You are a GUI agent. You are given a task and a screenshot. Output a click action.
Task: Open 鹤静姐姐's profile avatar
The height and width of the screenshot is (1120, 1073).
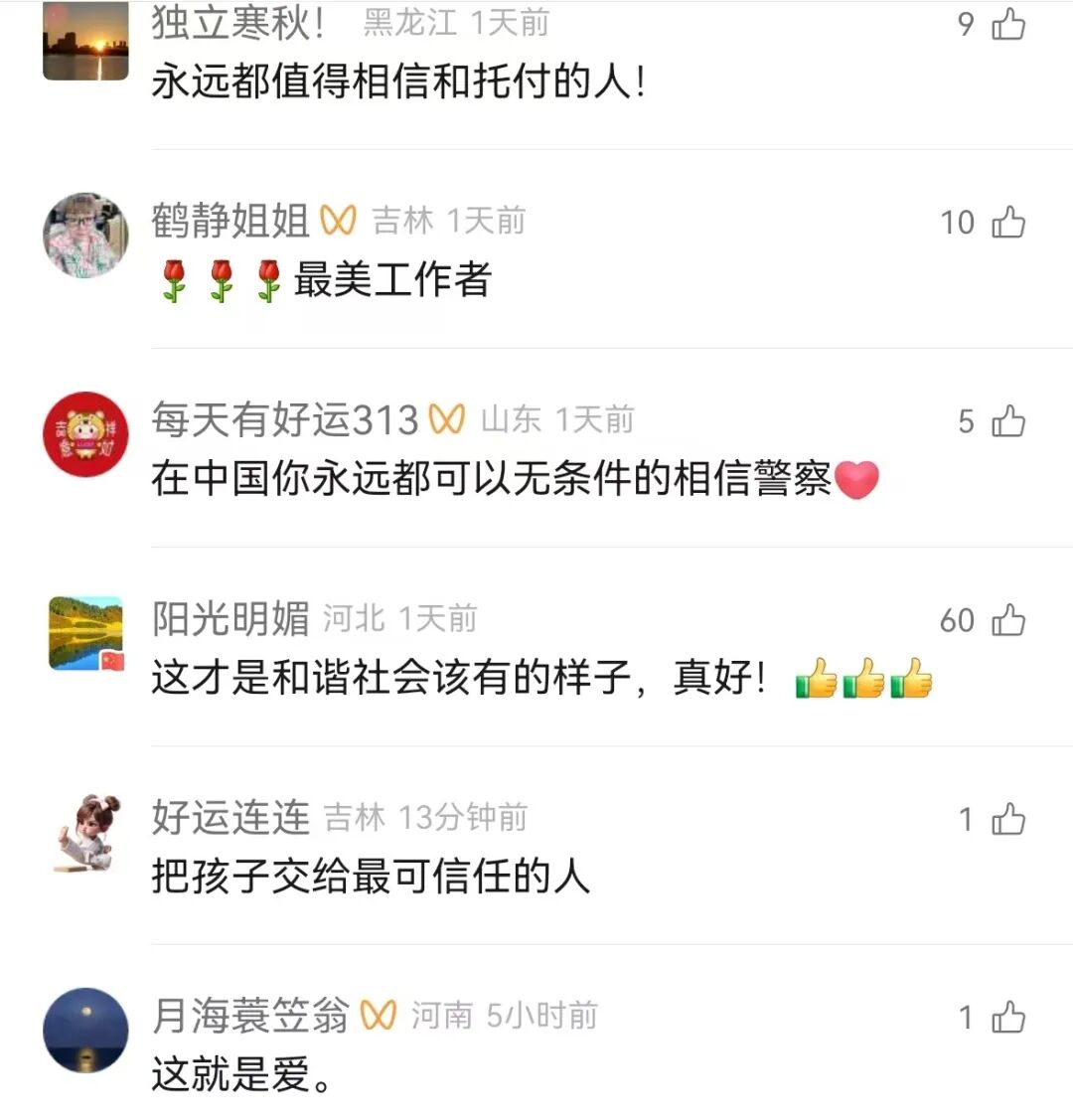tap(85, 236)
